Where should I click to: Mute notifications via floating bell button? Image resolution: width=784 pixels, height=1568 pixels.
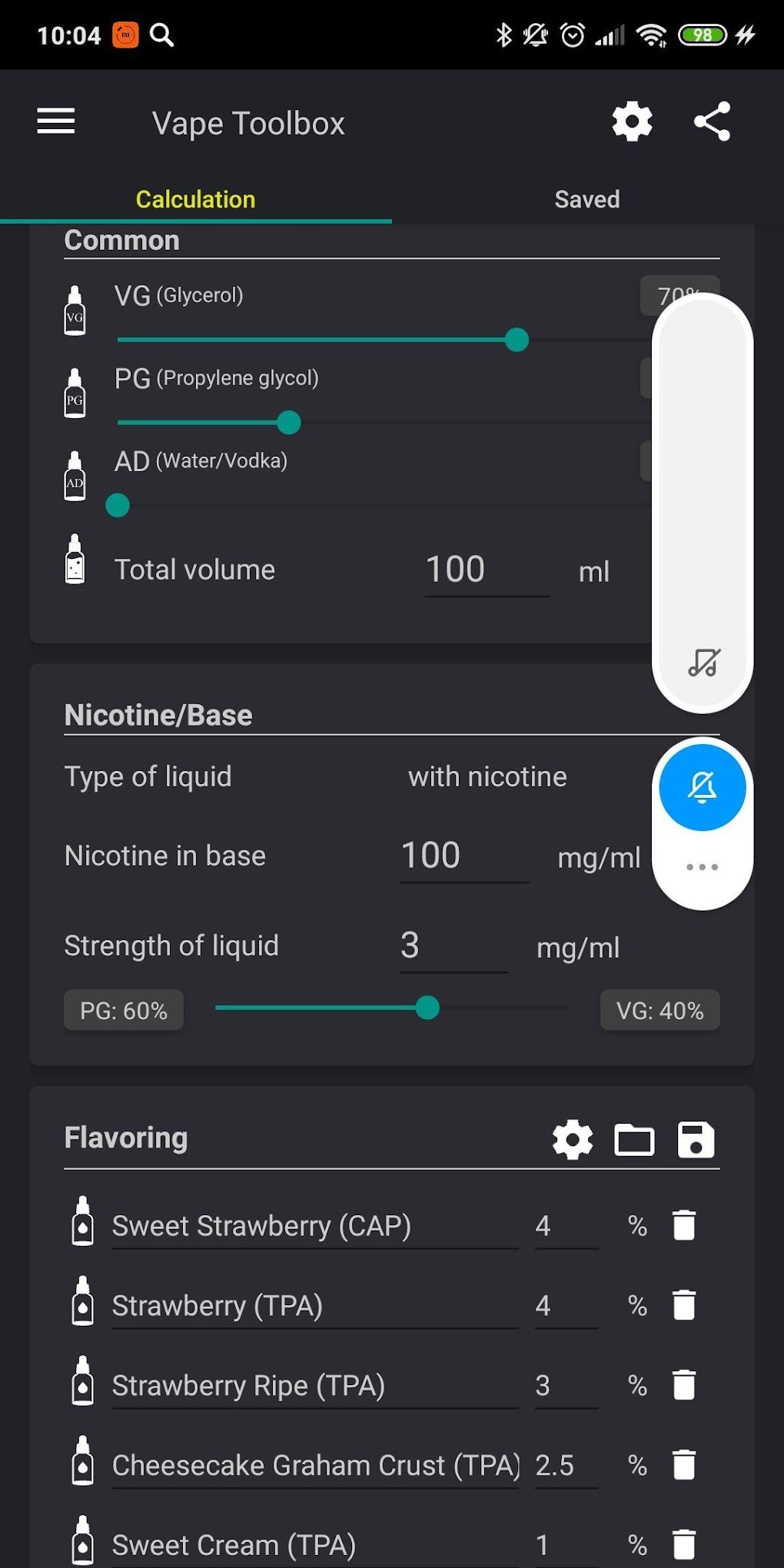click(701, 787)
